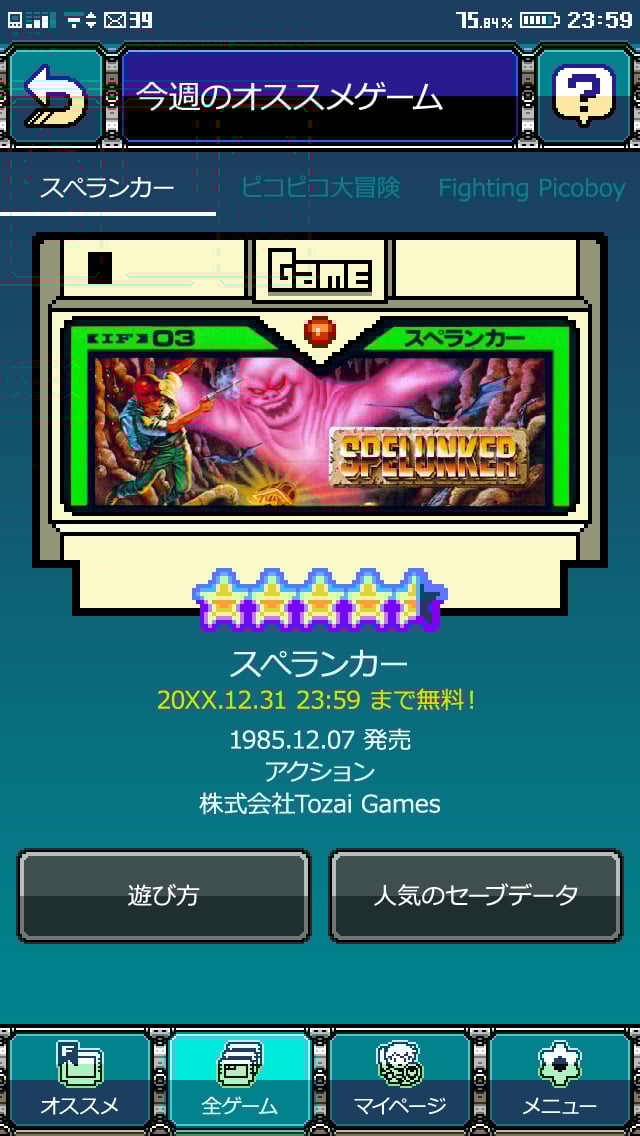640x1136 pixels.
Task: Go to the オススメ bottom tab
Action: pyautogui.click(x=79, y=1081)
